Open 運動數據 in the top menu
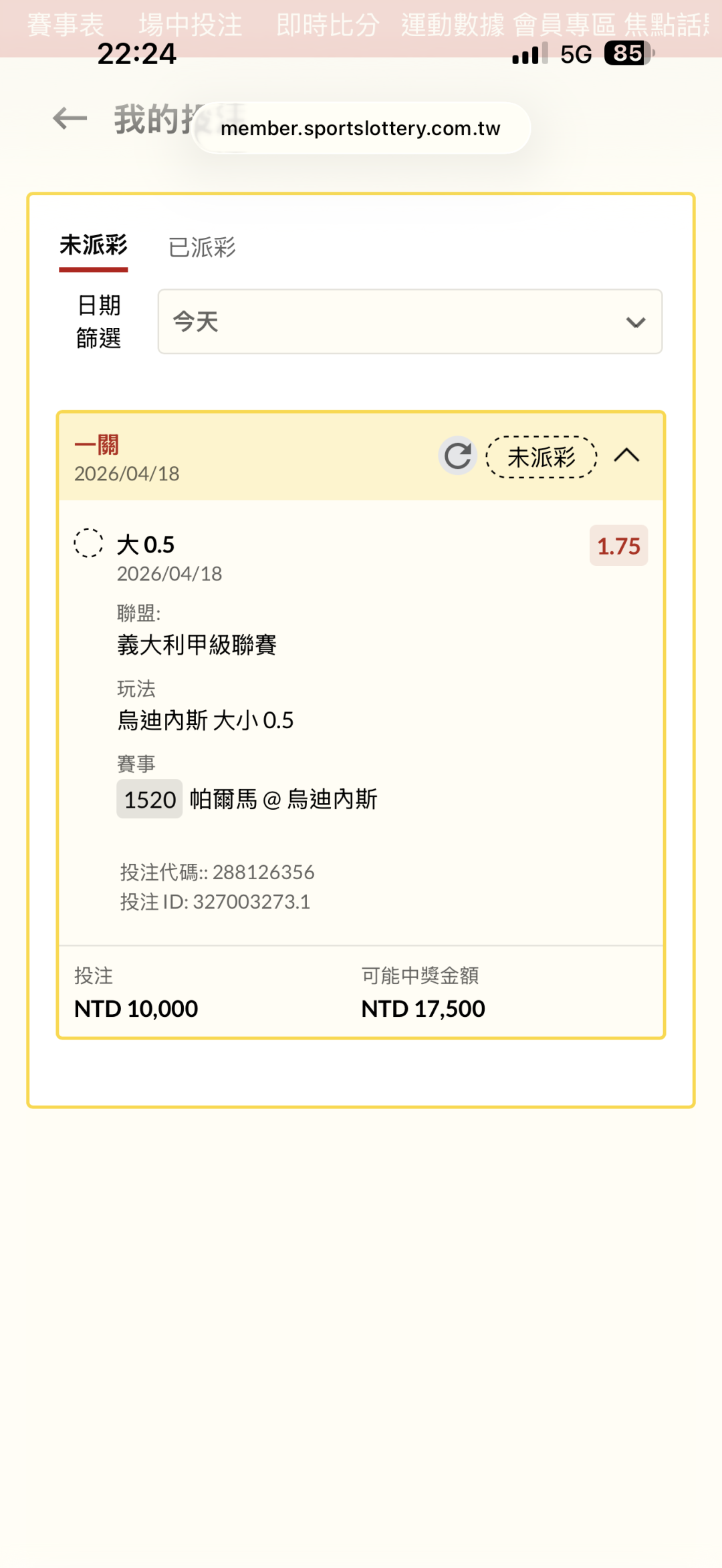 tap(453, 25)
